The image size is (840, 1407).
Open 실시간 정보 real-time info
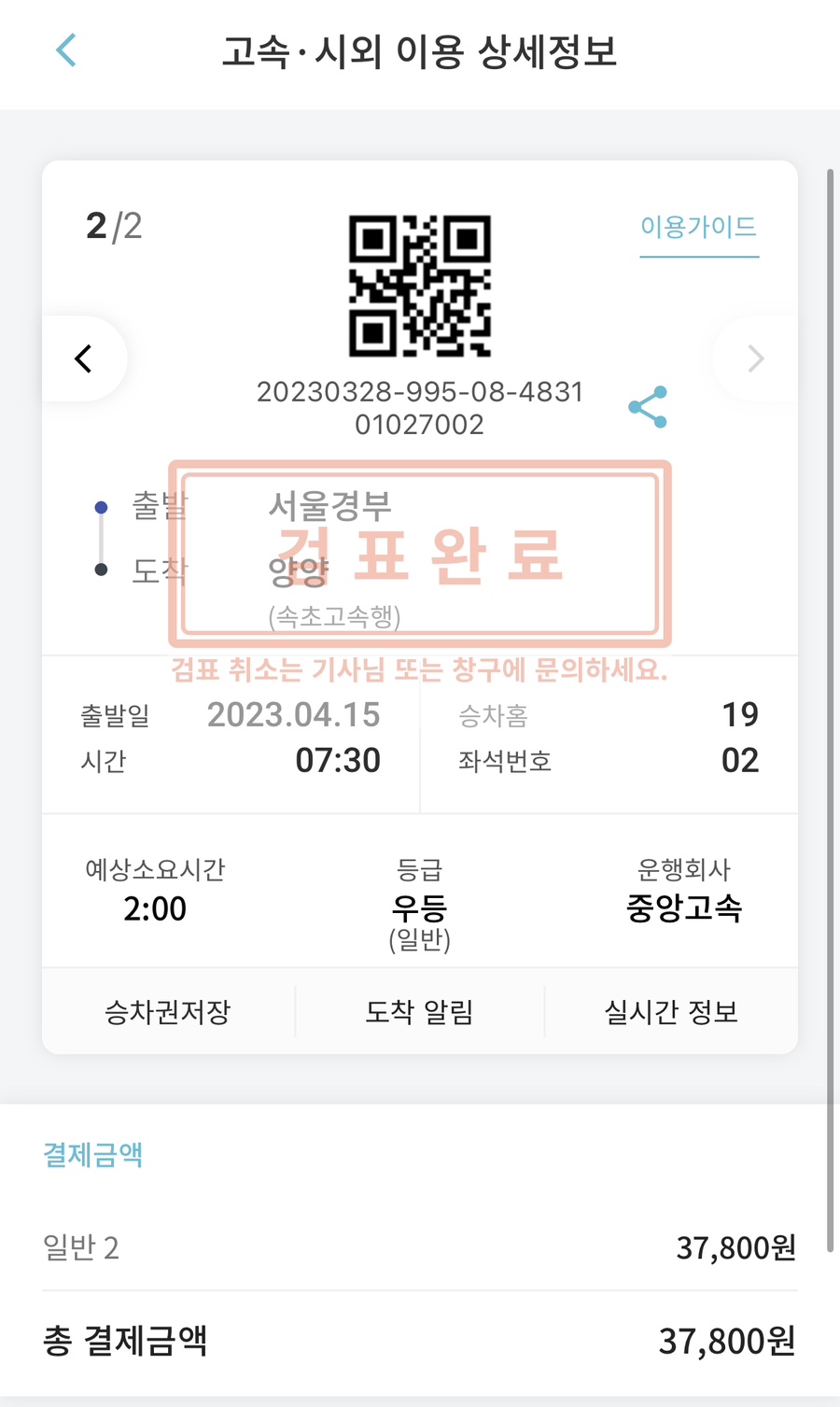pyautogui.click(x=671, y=1012)
